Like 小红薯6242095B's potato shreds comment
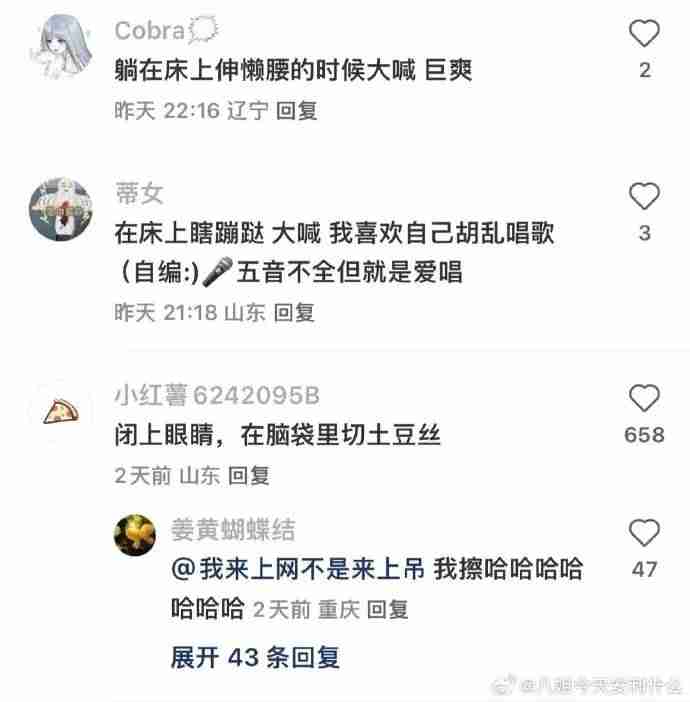690x702 pixels. pos(644,399)
